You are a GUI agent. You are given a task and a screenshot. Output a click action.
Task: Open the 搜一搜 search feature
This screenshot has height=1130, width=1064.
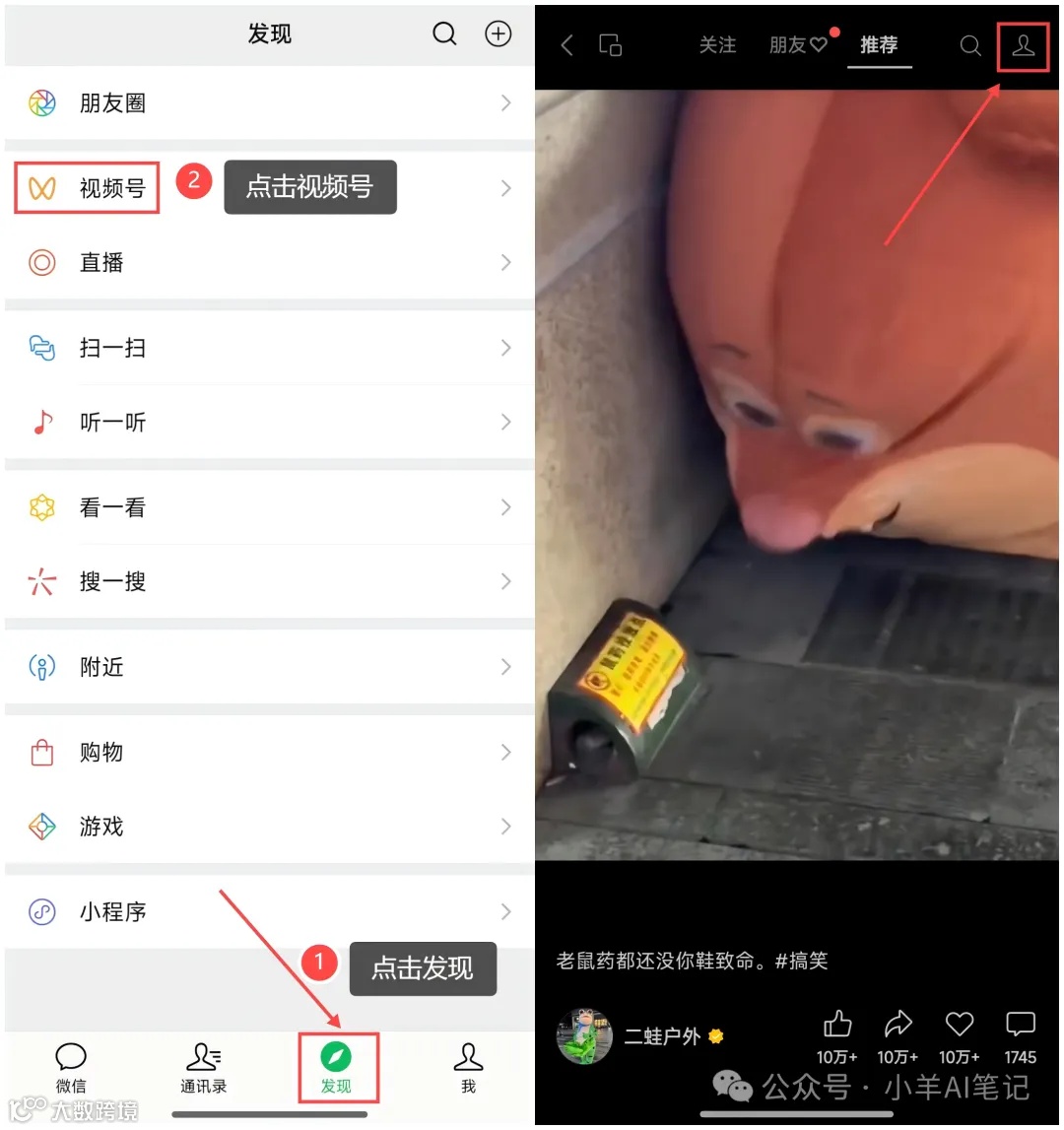(x=41, y=581)
